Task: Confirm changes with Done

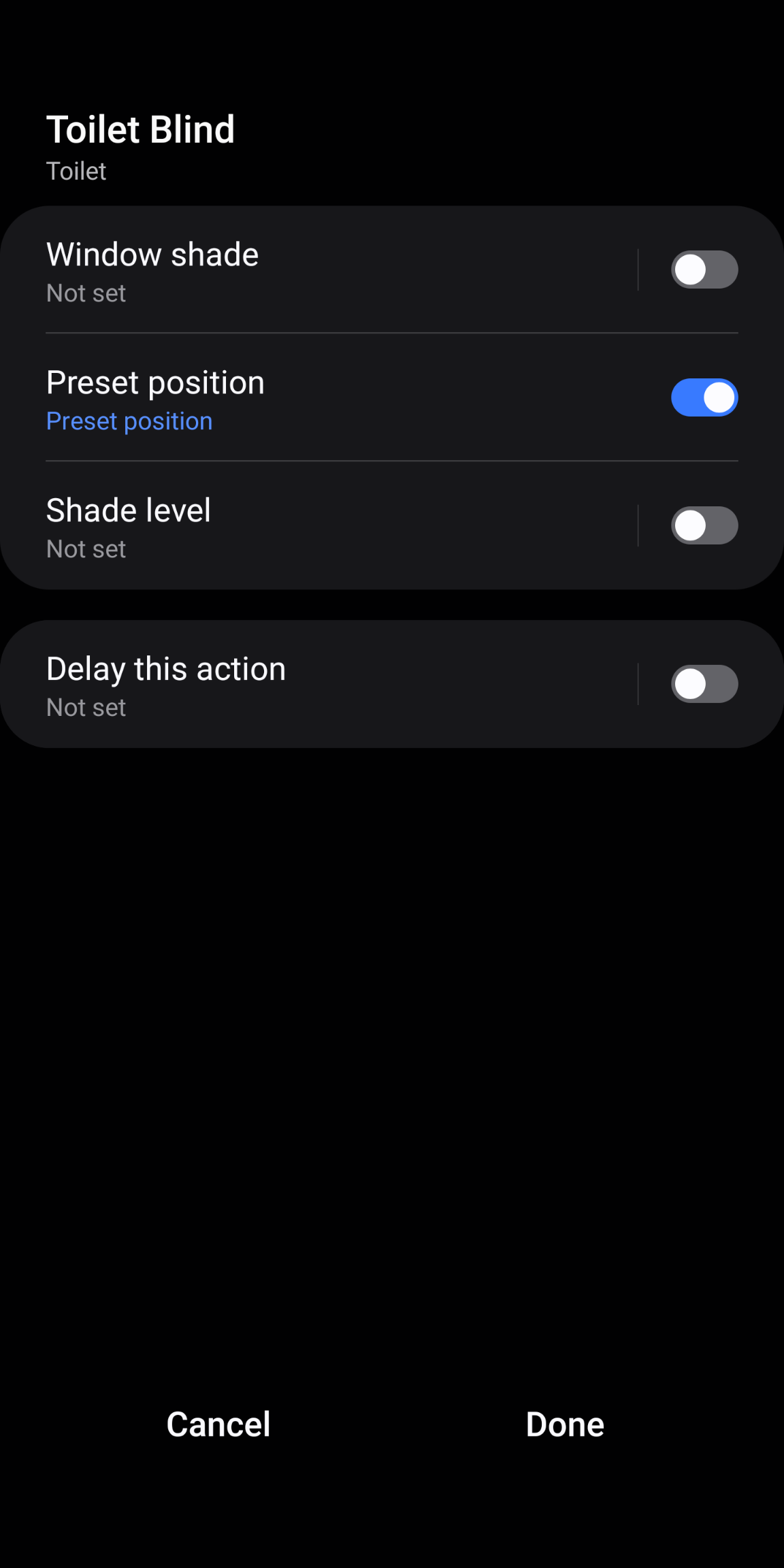Action: tap(565, 1424)
